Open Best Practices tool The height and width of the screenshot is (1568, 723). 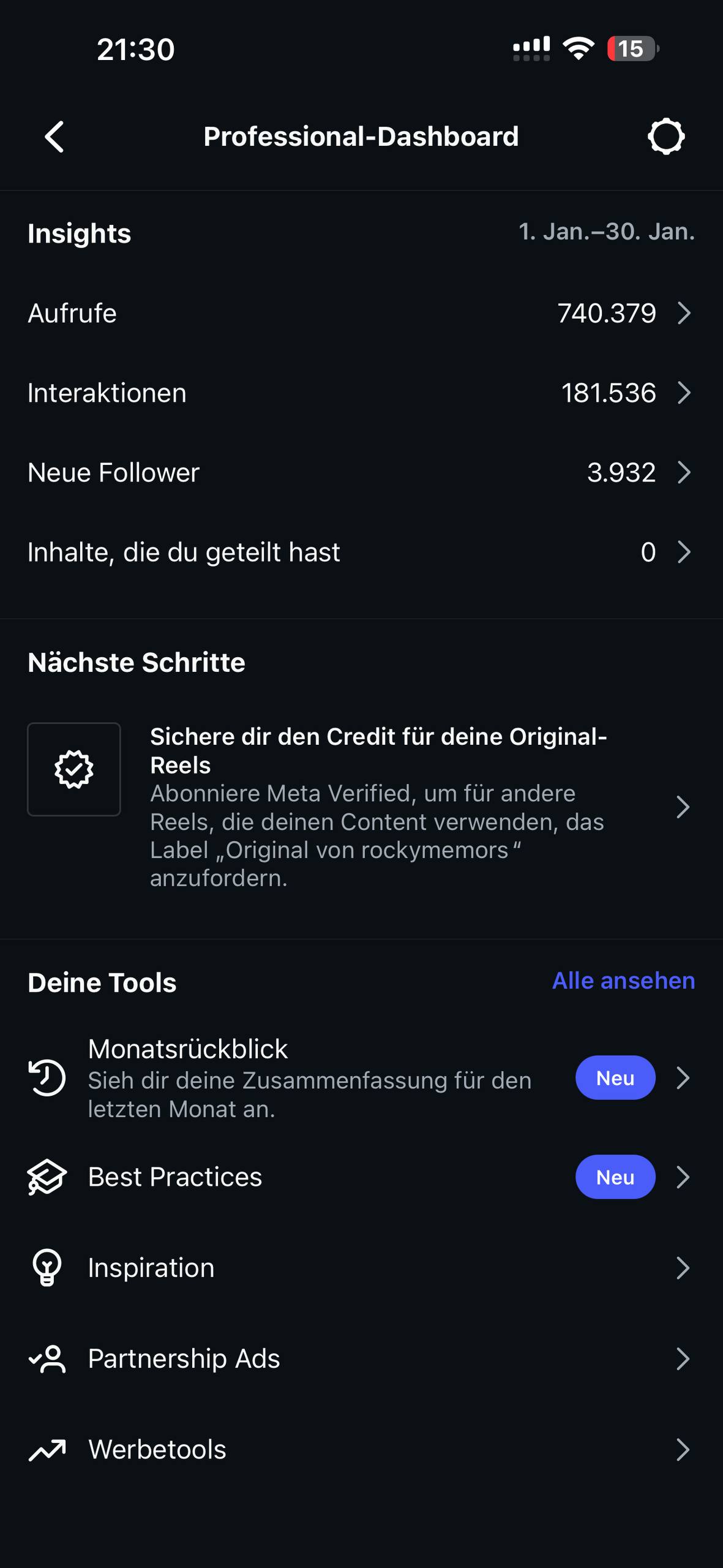point(361,1177)
